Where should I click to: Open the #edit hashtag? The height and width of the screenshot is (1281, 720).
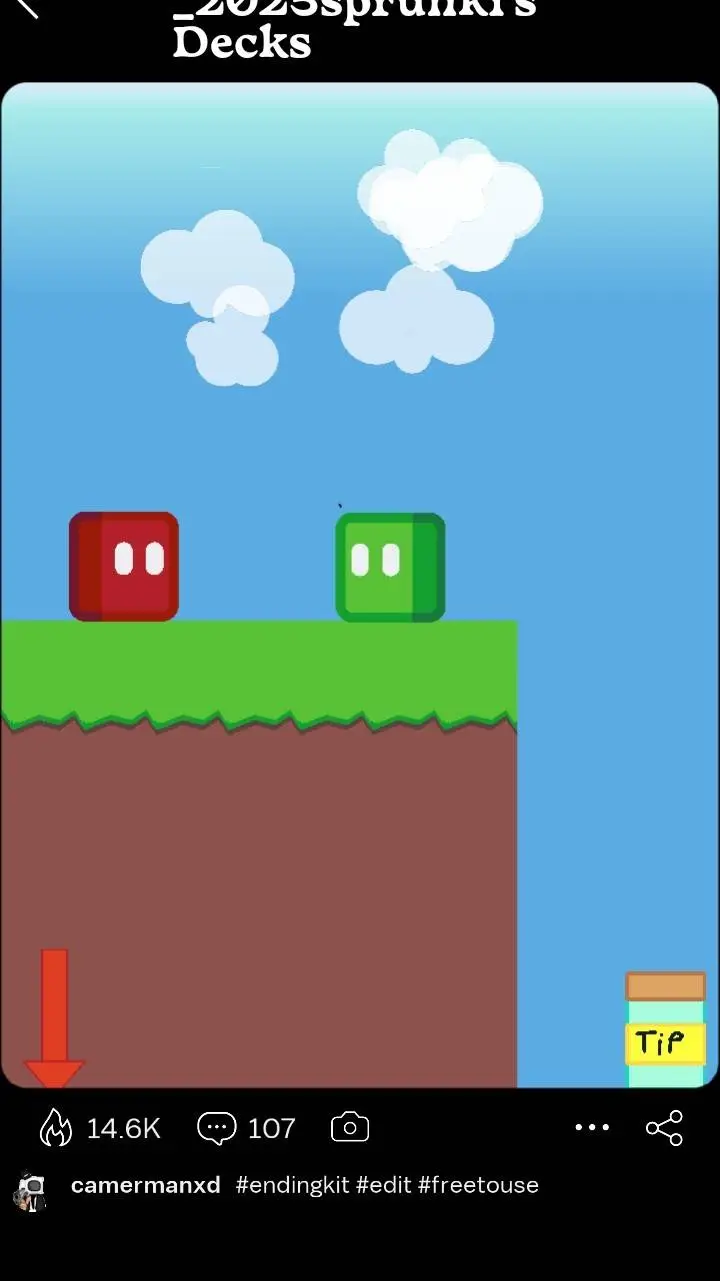click(x=383, y=1185)
